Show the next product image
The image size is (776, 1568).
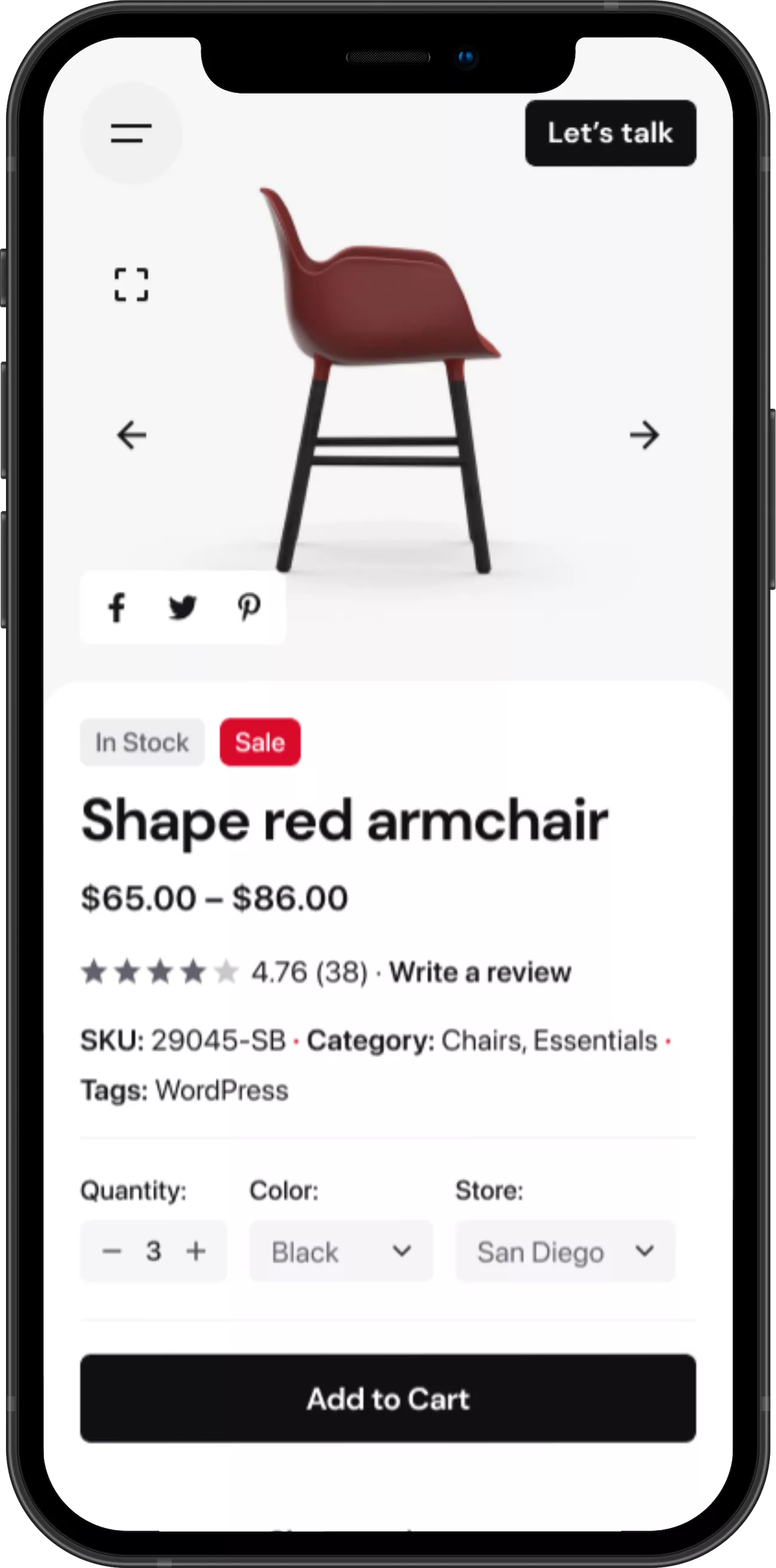(x=644, y=434)
